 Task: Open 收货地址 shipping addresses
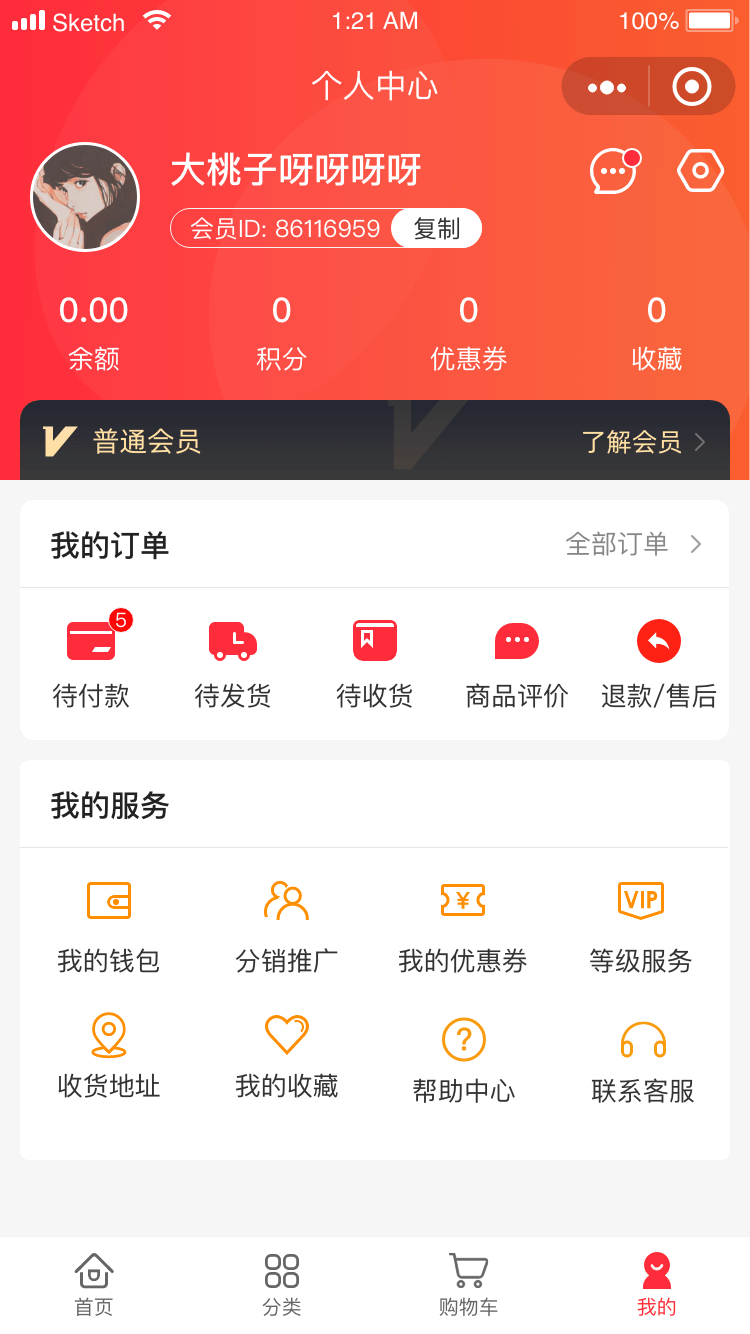(x=109, y=1054)
